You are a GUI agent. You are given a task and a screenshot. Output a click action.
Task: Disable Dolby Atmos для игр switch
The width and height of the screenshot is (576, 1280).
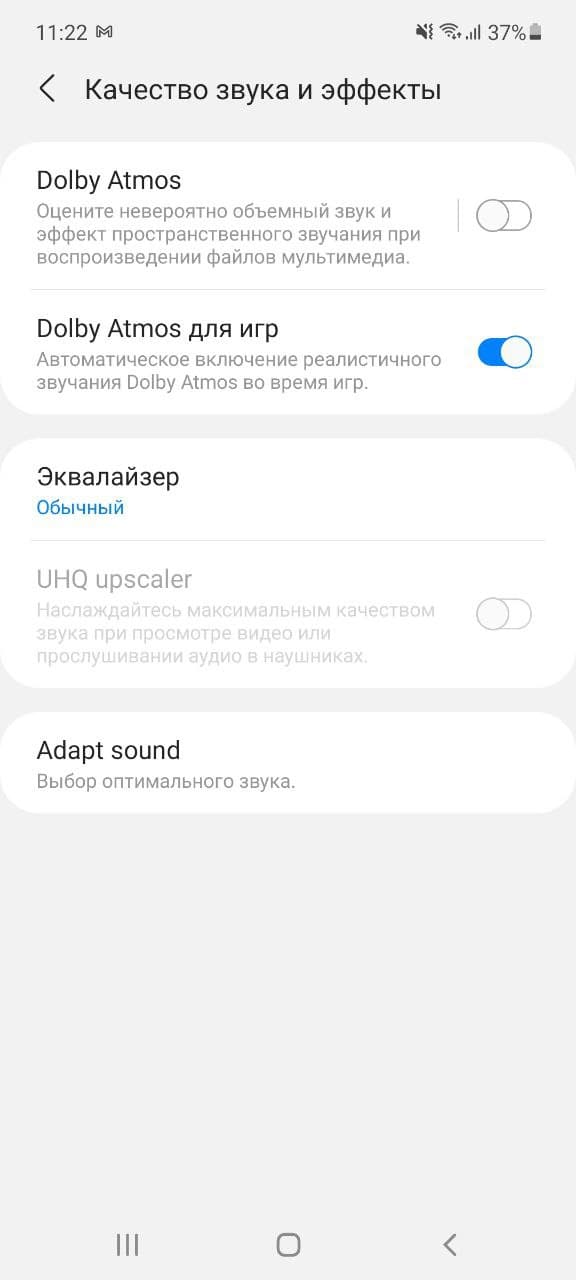[x=504, y=352]
